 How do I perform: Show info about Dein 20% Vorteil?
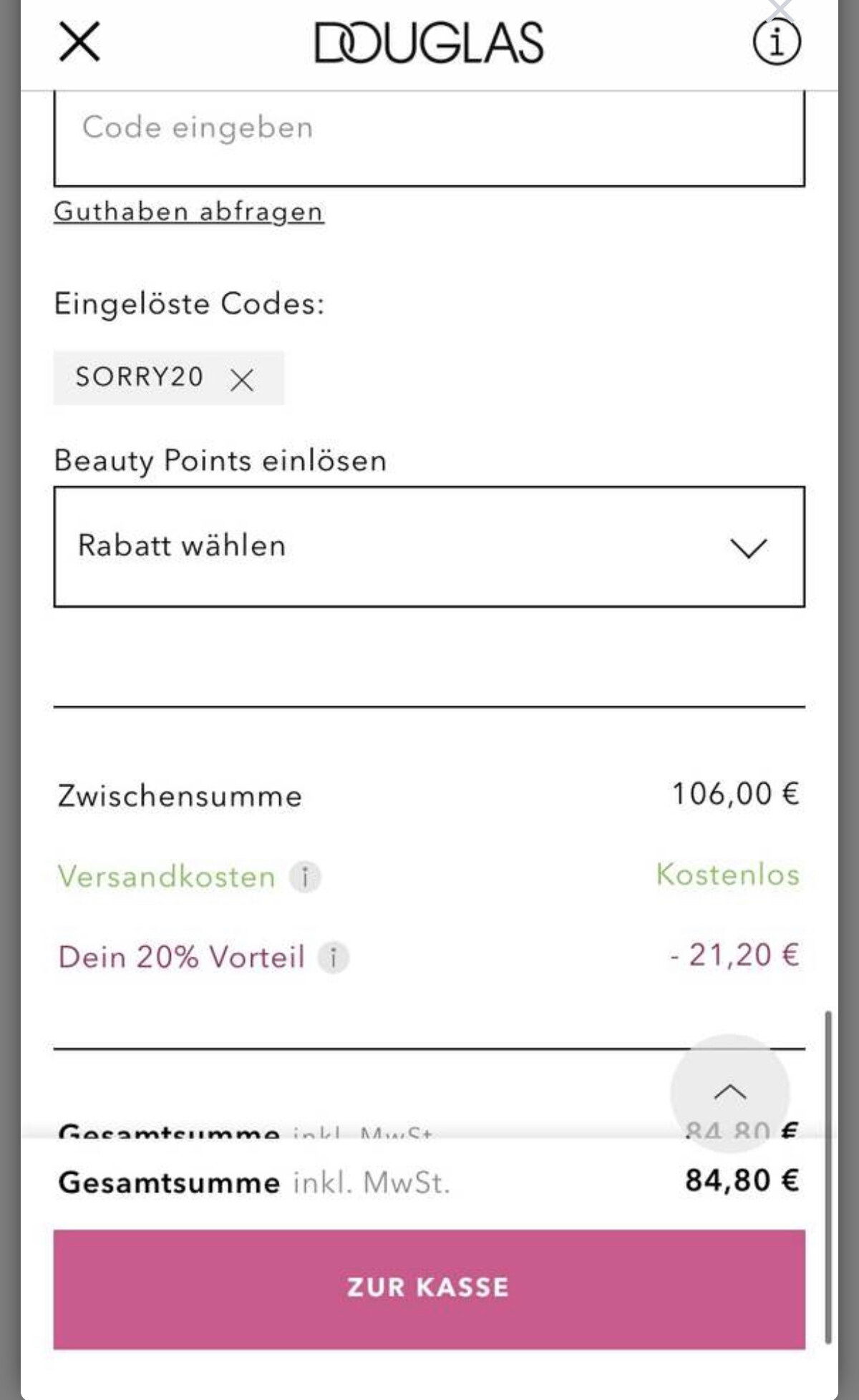coord(333,957)
